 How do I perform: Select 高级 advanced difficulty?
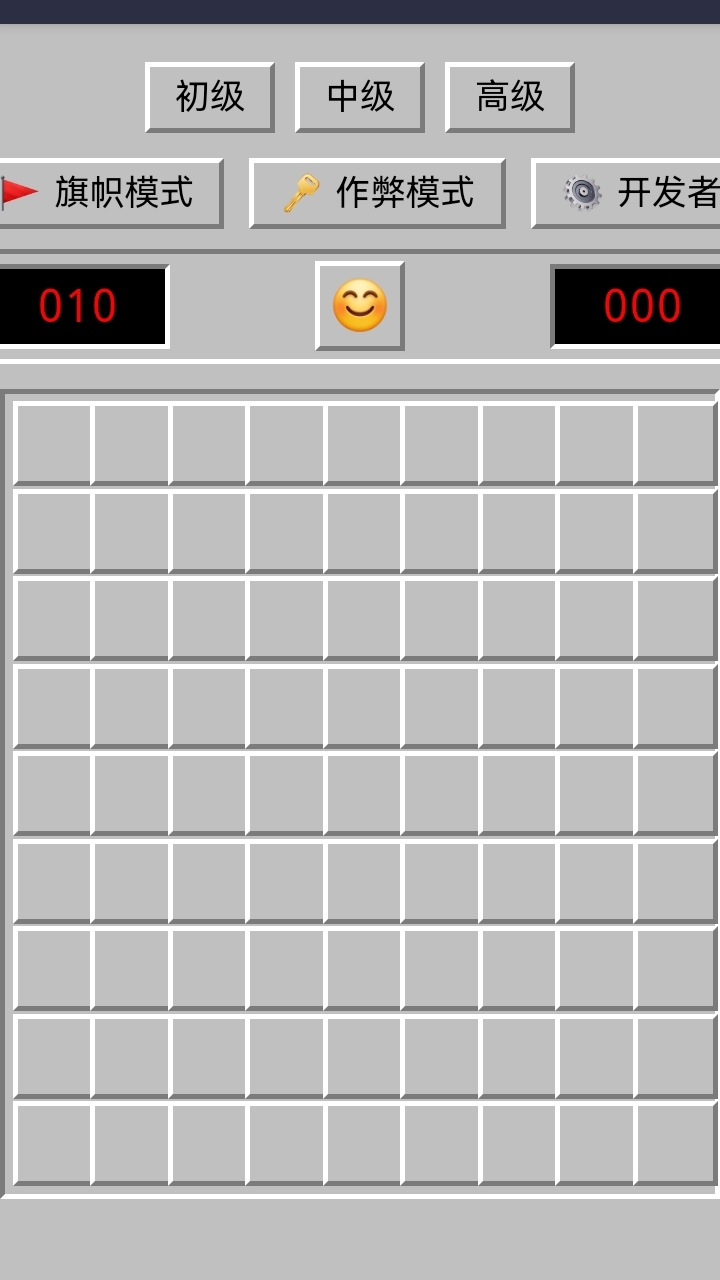(x=509, y=96)
